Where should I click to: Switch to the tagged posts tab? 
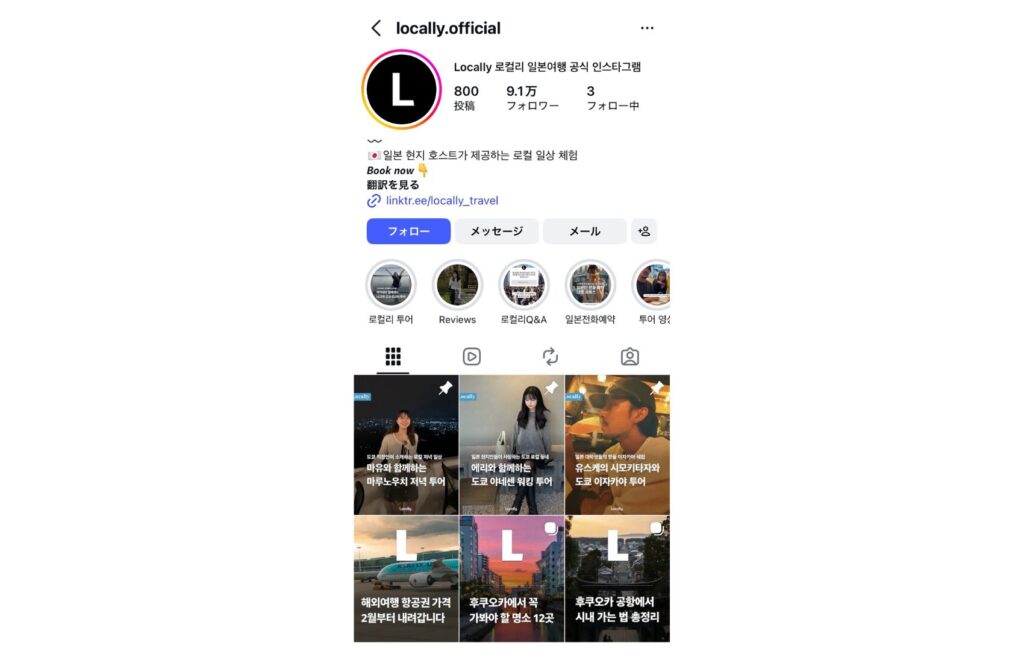coord(629,357)
